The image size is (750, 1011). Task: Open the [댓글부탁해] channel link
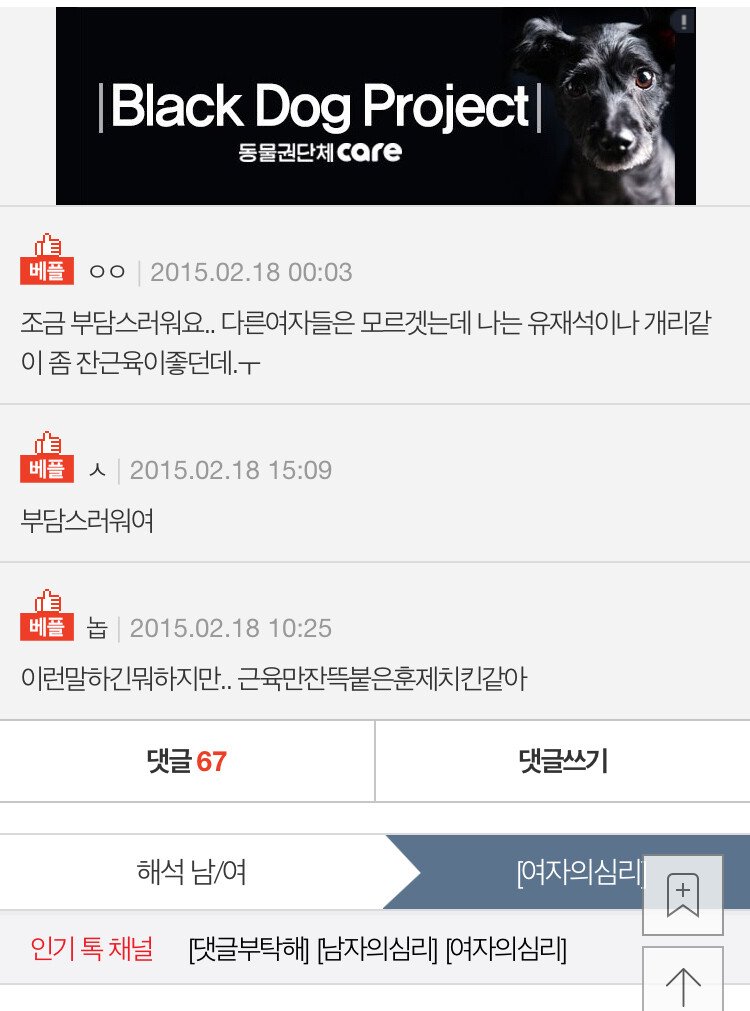(249, 949)
